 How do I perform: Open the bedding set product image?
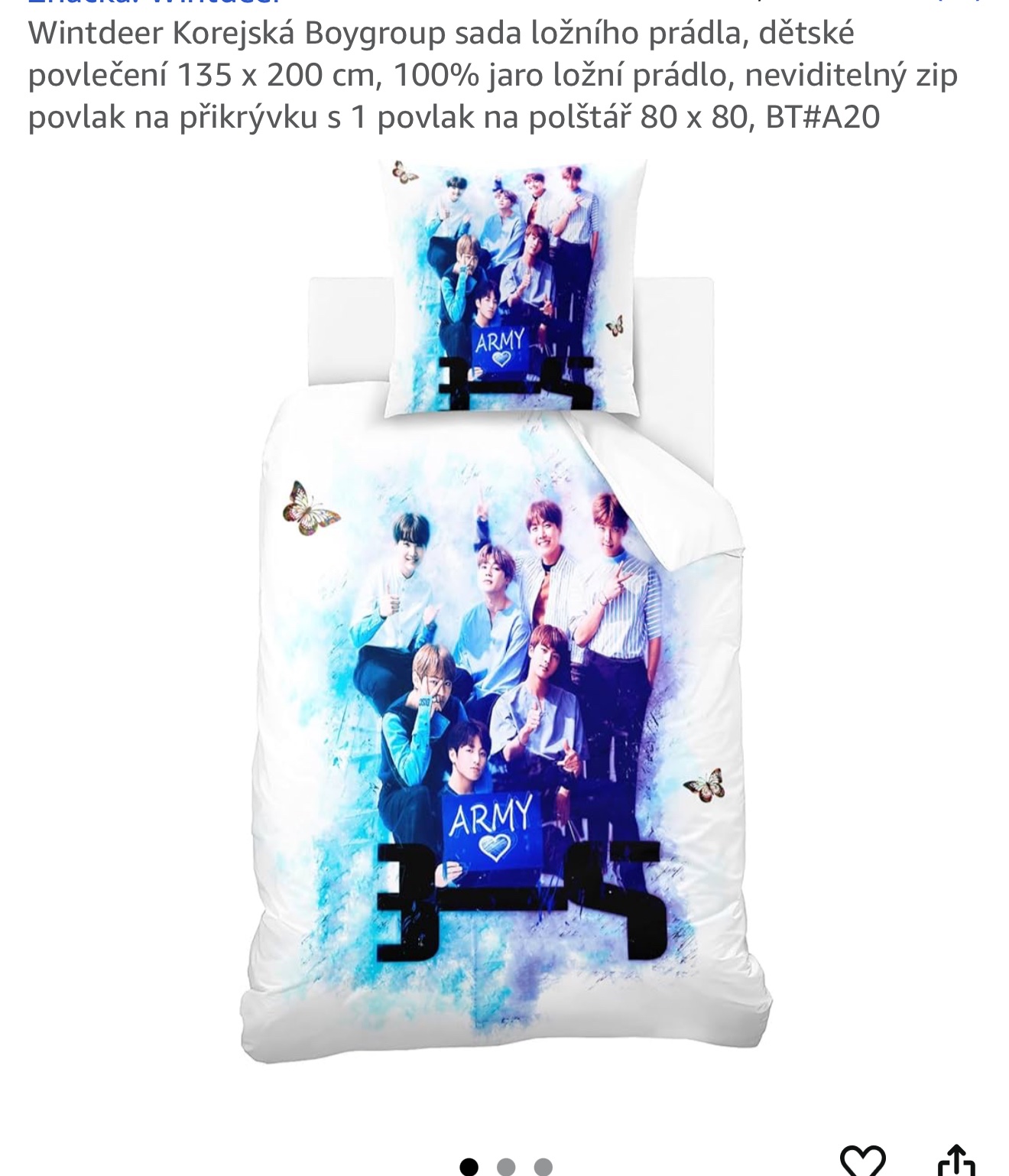(x=504, y=612)
